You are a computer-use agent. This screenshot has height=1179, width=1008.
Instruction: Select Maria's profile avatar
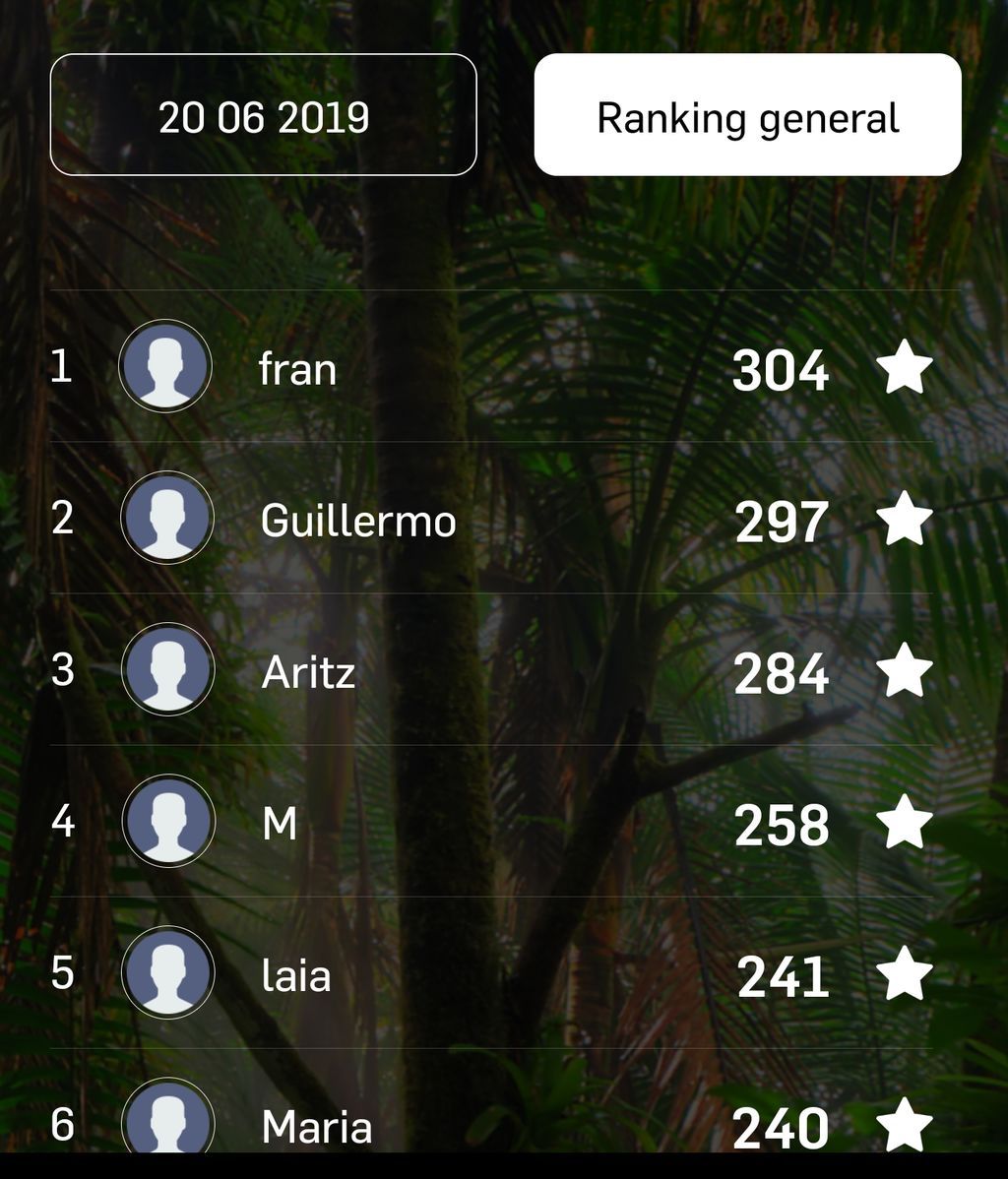167,1122
